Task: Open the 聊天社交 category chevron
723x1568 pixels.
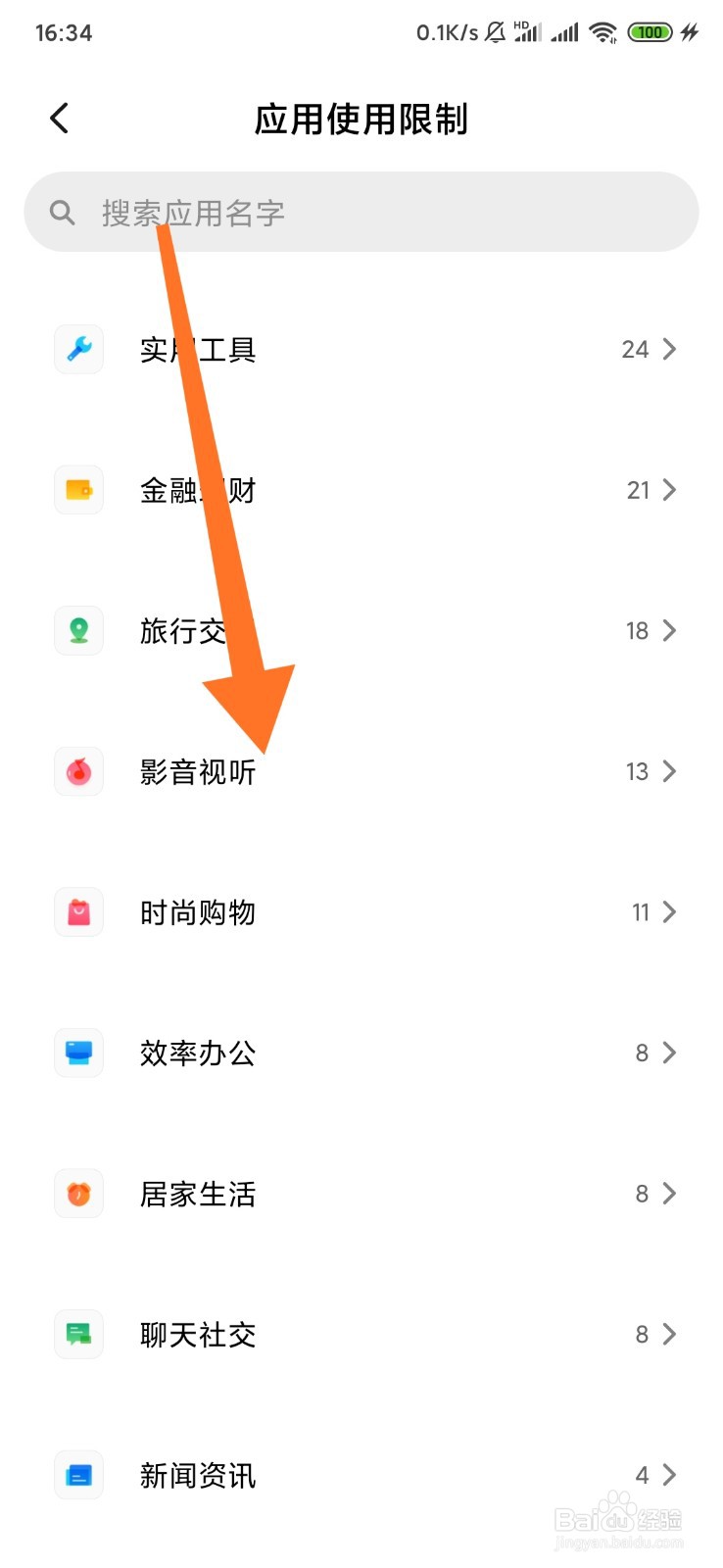Action: 669,1334
